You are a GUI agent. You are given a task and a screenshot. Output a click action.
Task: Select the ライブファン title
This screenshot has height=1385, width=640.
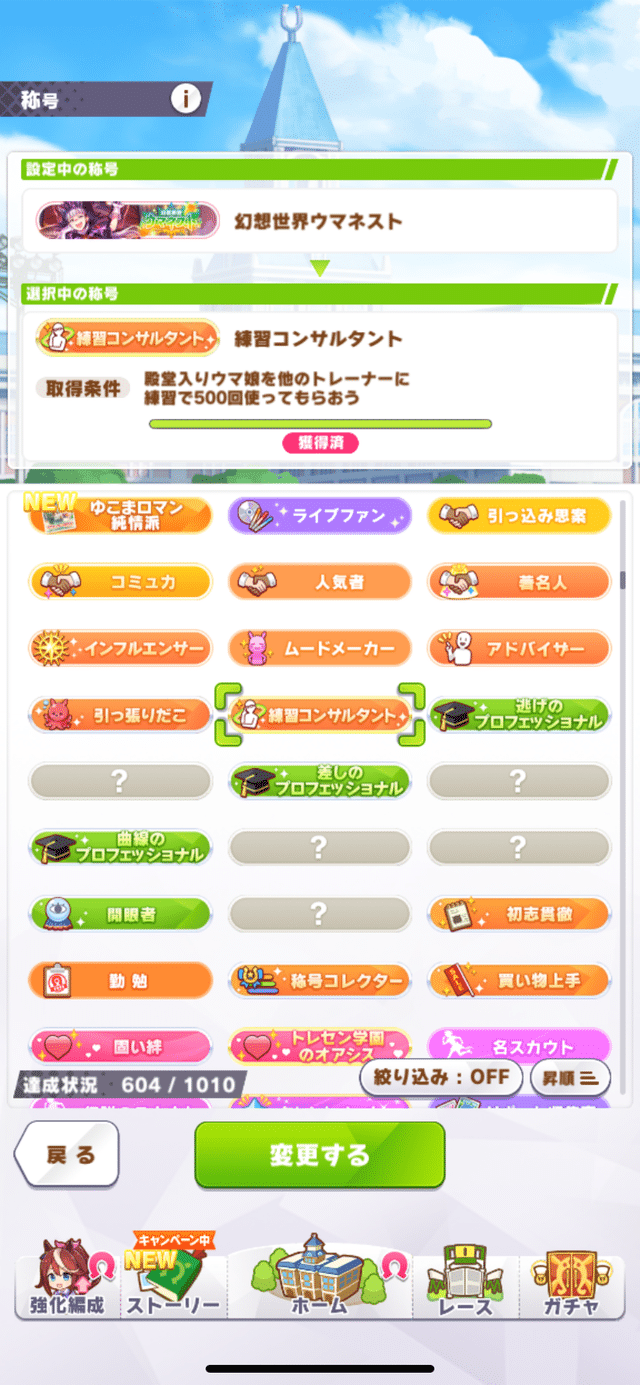coord(319,515)
